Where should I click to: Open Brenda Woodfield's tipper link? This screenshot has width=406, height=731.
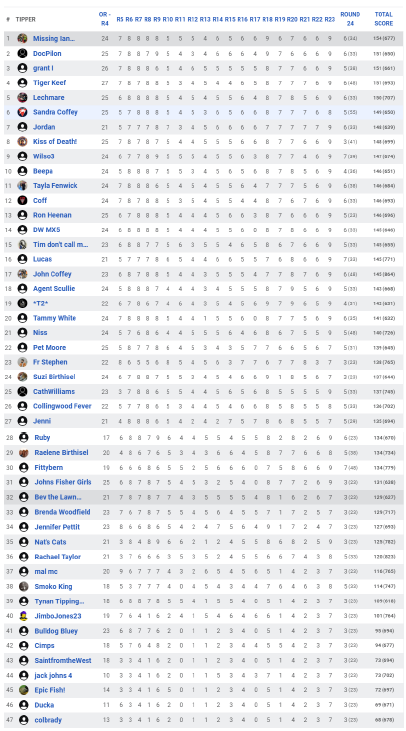(x=62, y=512)
